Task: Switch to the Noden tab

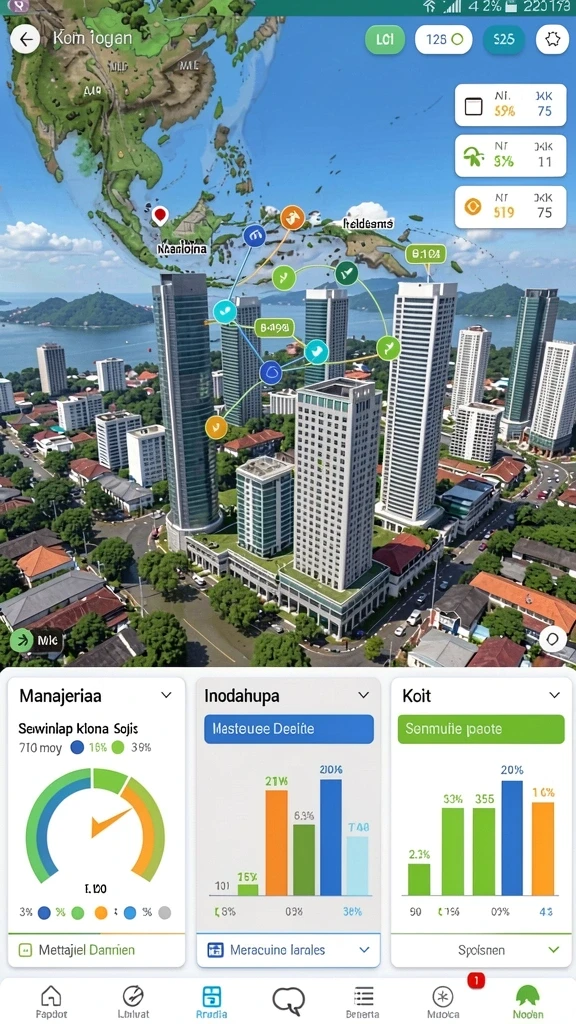Action: click(x=528, y=1002)
